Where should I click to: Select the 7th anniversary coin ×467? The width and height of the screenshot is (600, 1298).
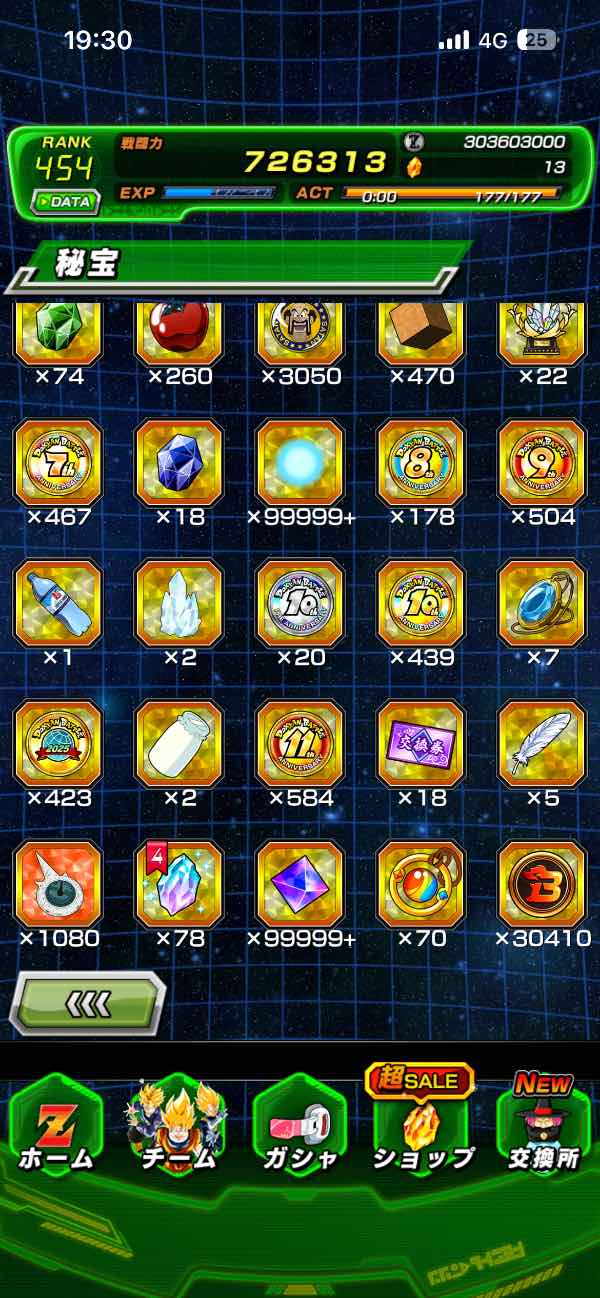pos(58,463)
